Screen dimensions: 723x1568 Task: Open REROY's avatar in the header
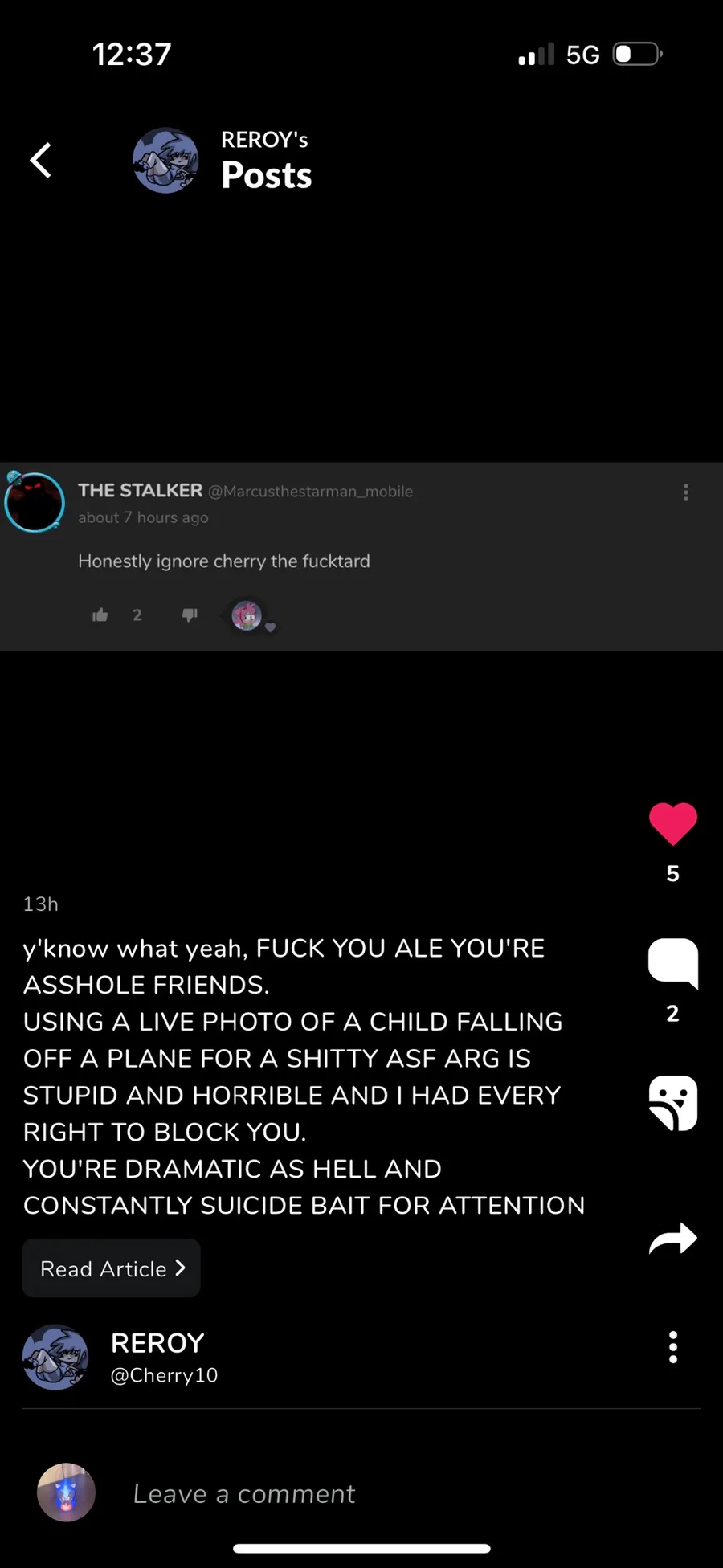click(x=165, y=161)
